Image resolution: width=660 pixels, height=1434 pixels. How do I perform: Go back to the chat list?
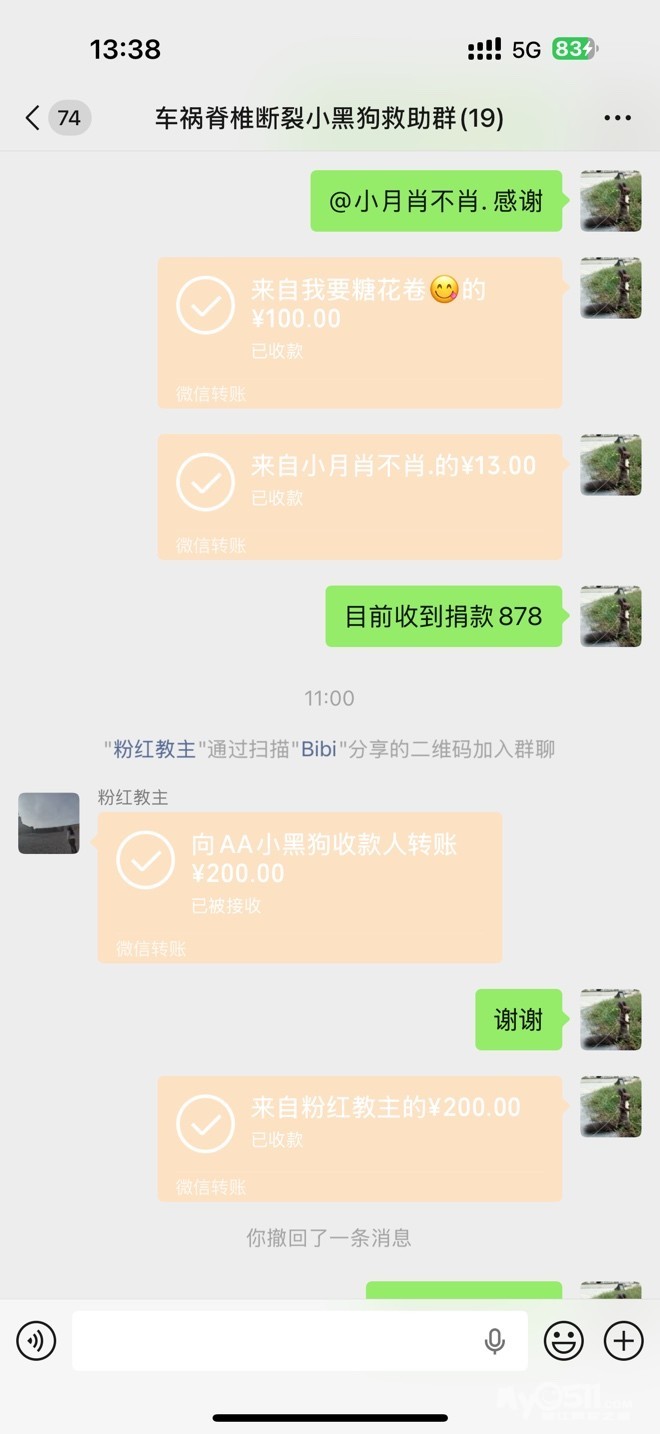(x=33, y=118)
